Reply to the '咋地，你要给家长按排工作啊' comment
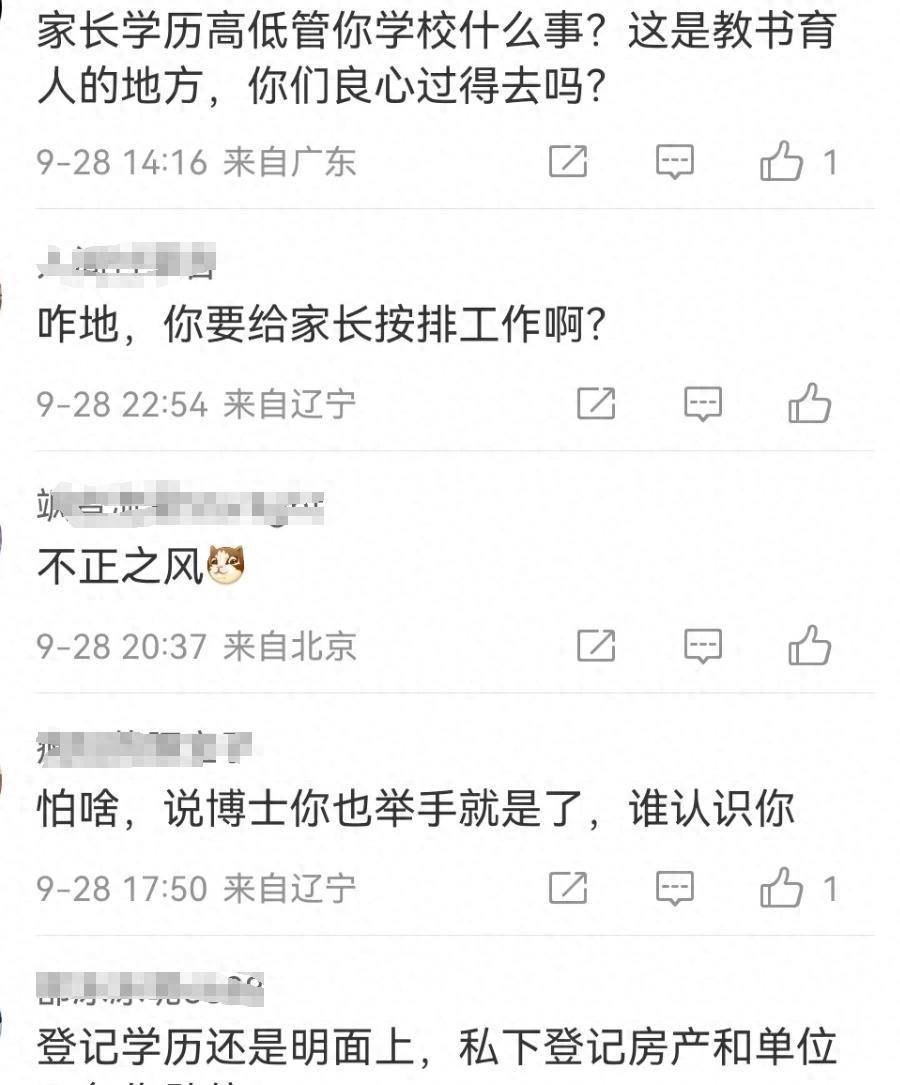Image resolution: width=900 pixels, height=1085 pixels. [x=703, y=404]
